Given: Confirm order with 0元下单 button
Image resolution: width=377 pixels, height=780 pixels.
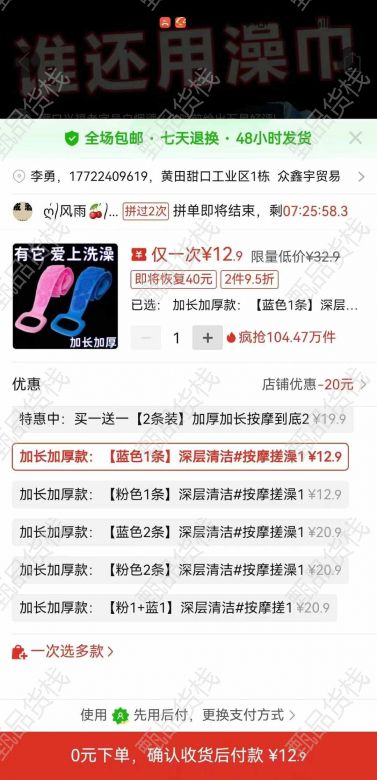Looking at the screenshot, I should click(188, 756).
